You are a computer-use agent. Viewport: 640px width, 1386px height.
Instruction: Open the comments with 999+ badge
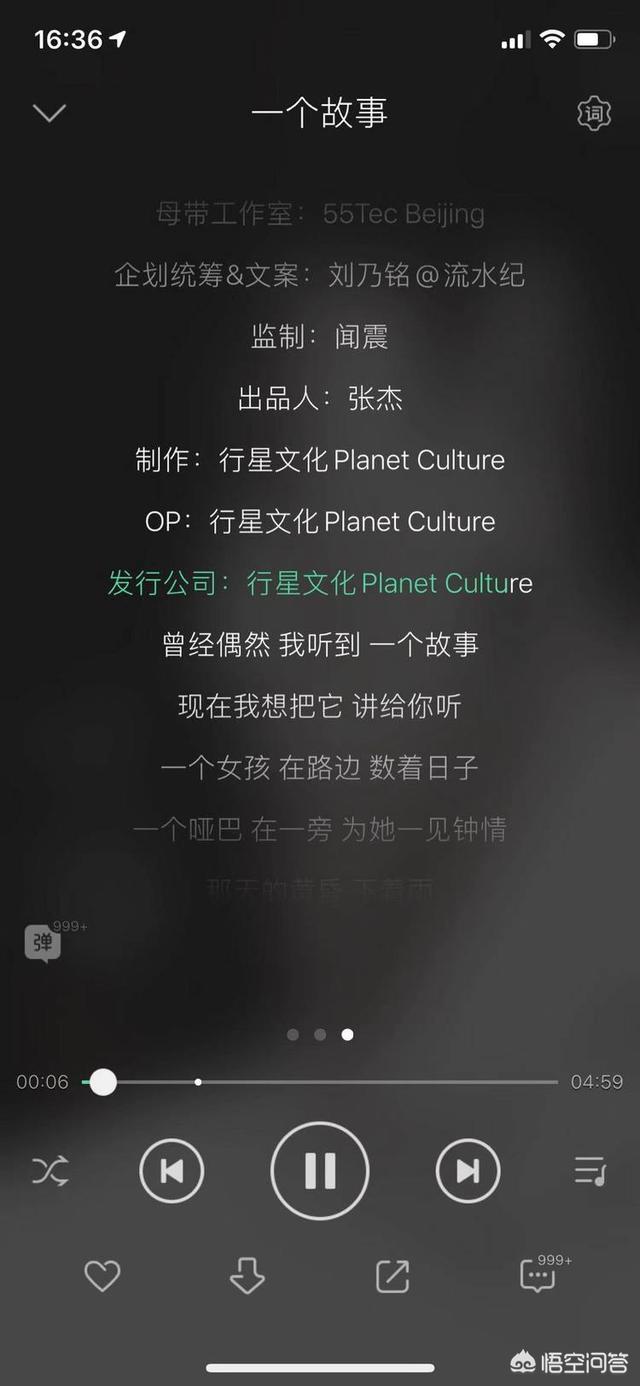(538, 1275)
